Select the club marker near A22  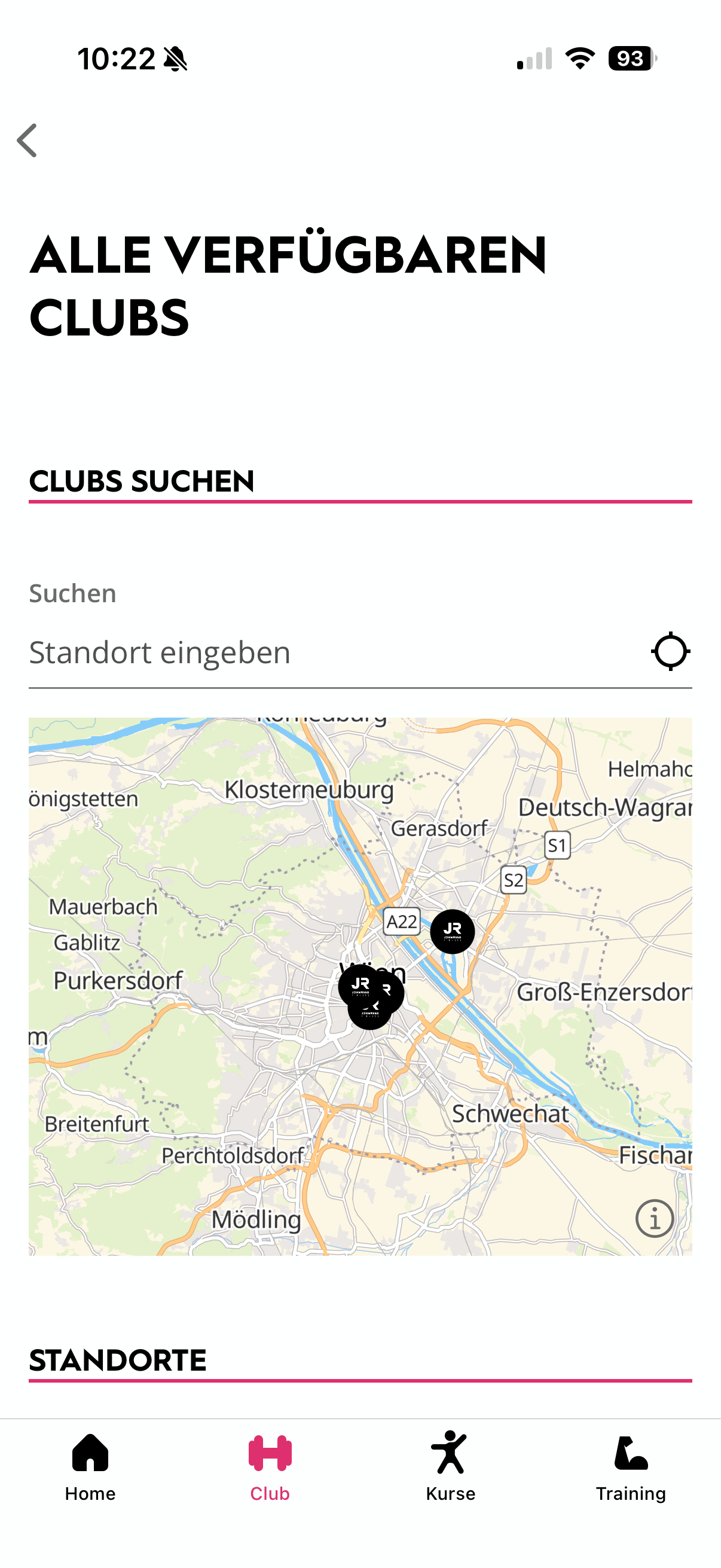(452, 931)
